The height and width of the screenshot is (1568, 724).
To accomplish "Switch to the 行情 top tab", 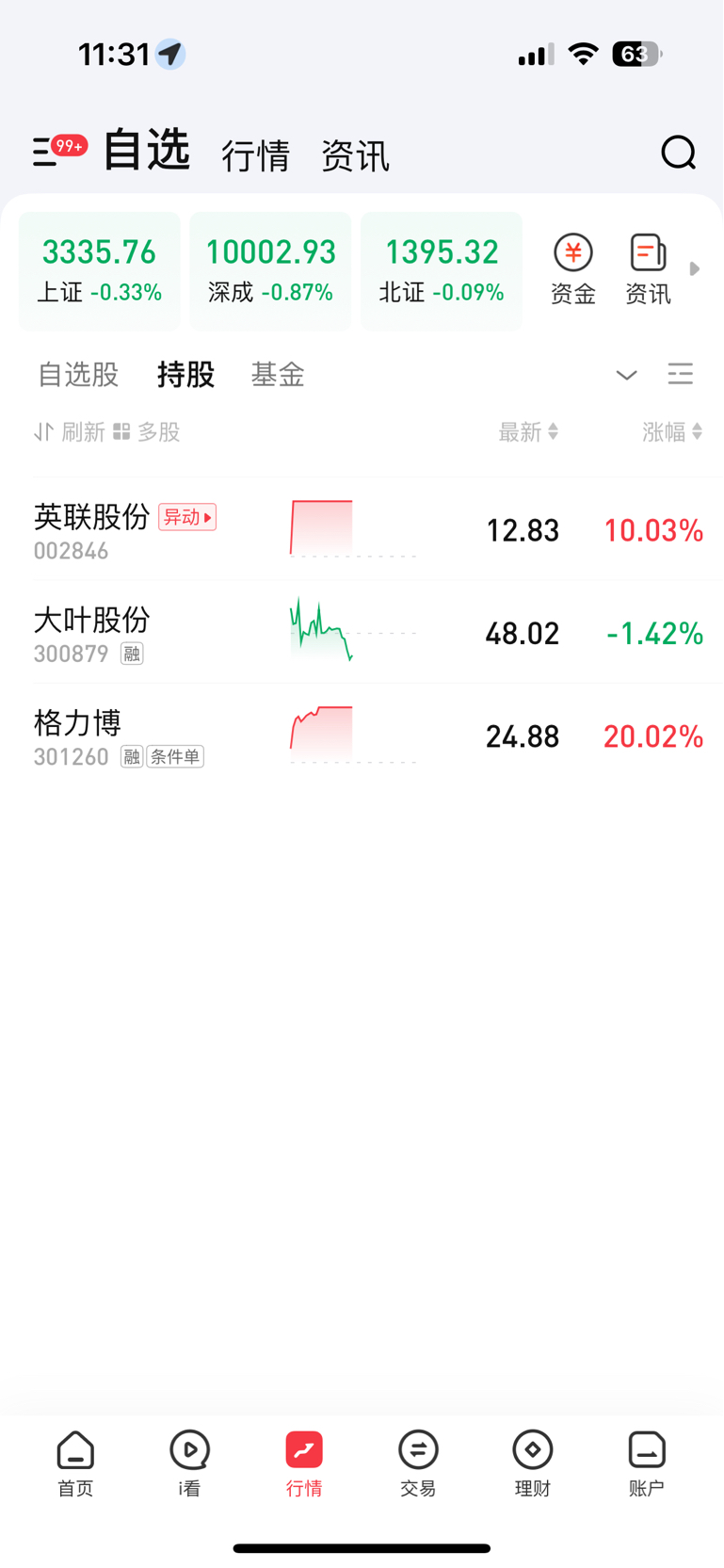I will [255, 155].
